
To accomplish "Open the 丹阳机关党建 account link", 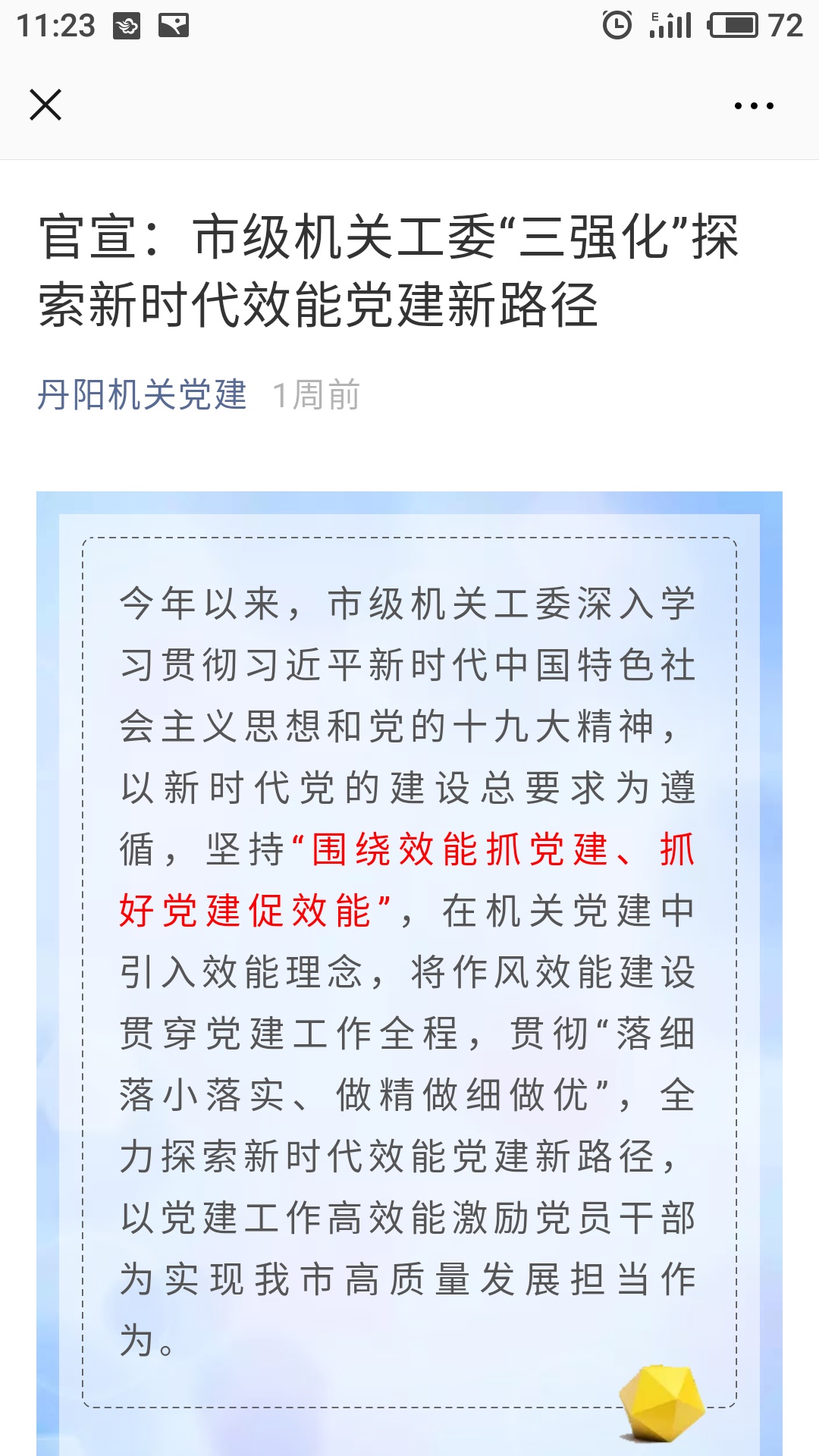I will click(142, 395).
